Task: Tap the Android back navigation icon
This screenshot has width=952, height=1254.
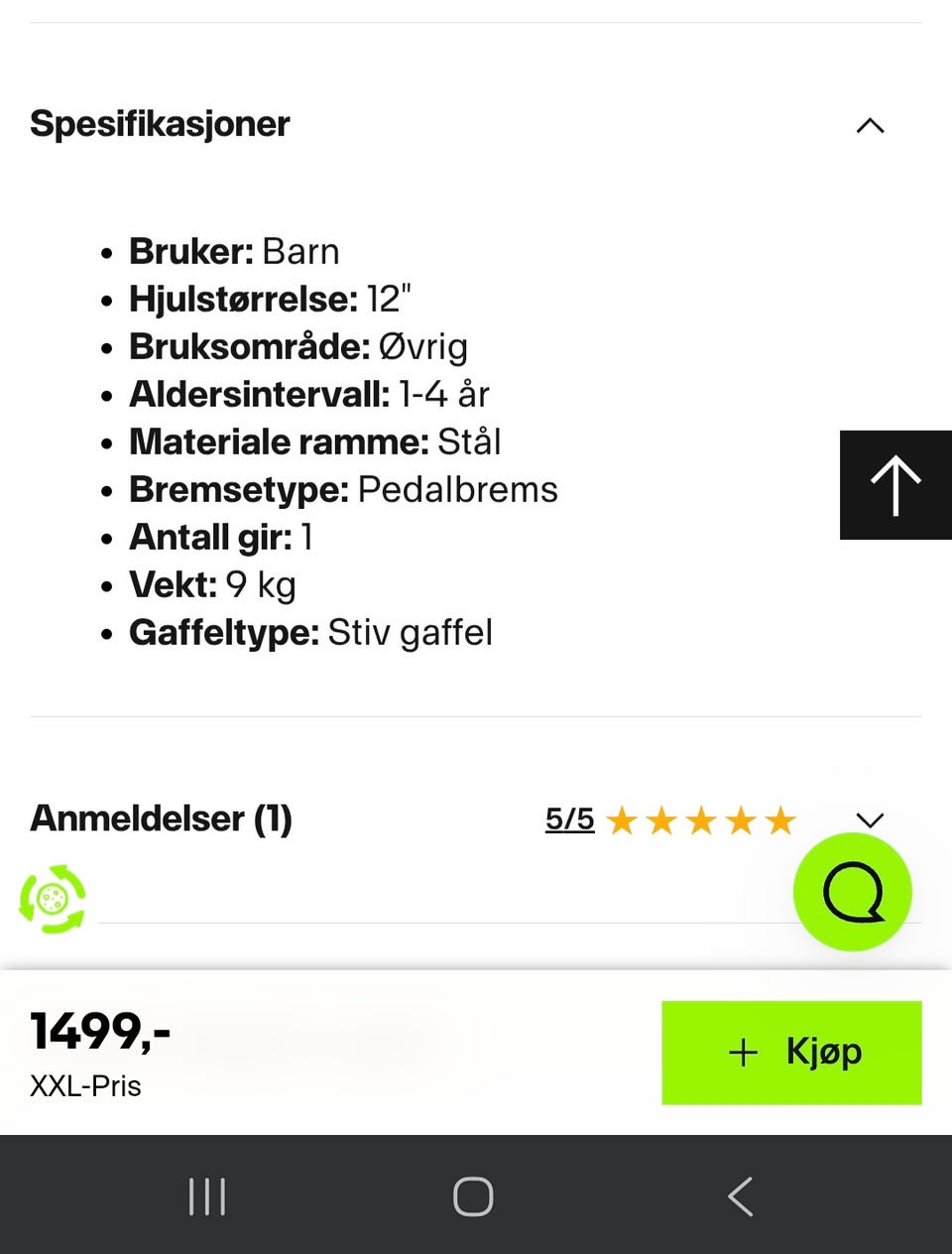Action: [x=740, y=1197]
